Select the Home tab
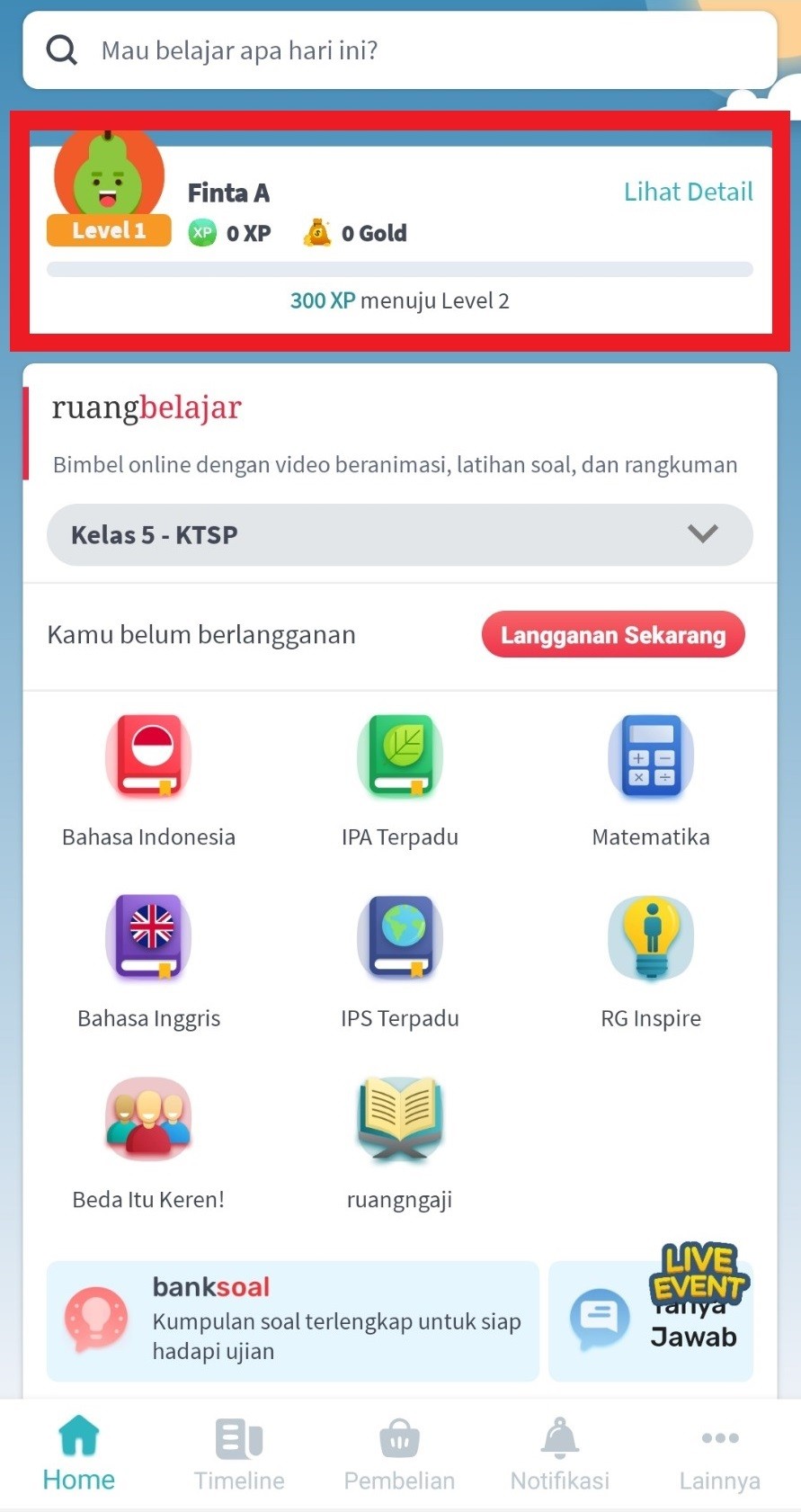The height and width of the screenshot is (1512, 801). [x=79, y=1454]
